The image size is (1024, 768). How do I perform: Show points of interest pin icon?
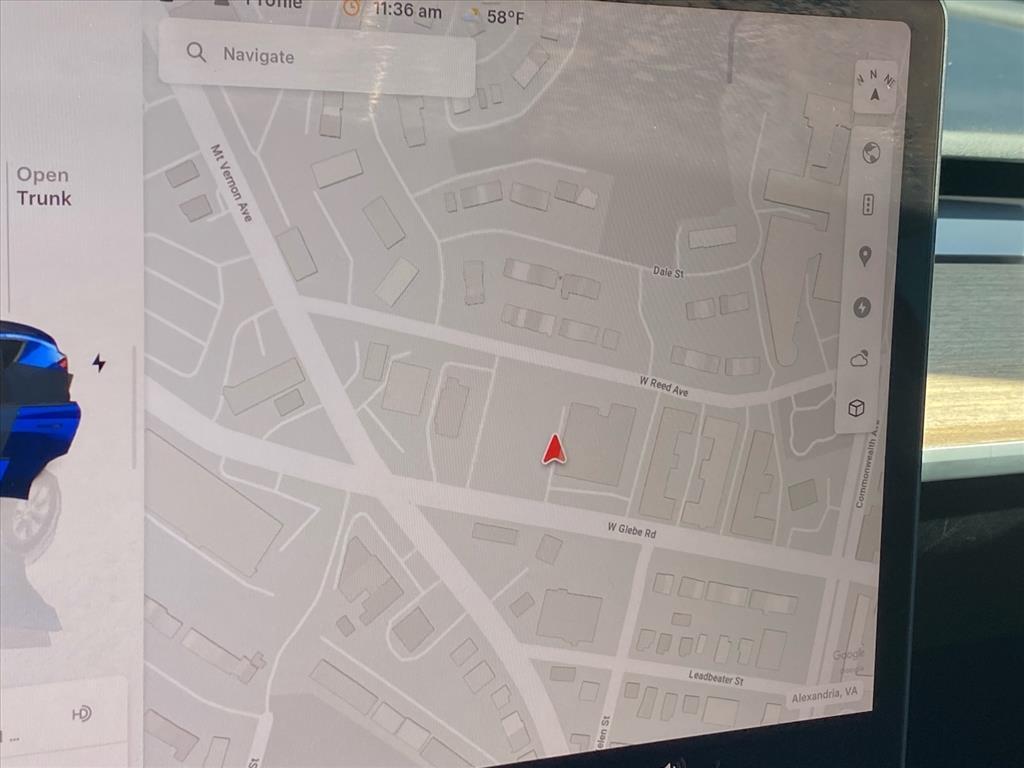pos(865,256)
